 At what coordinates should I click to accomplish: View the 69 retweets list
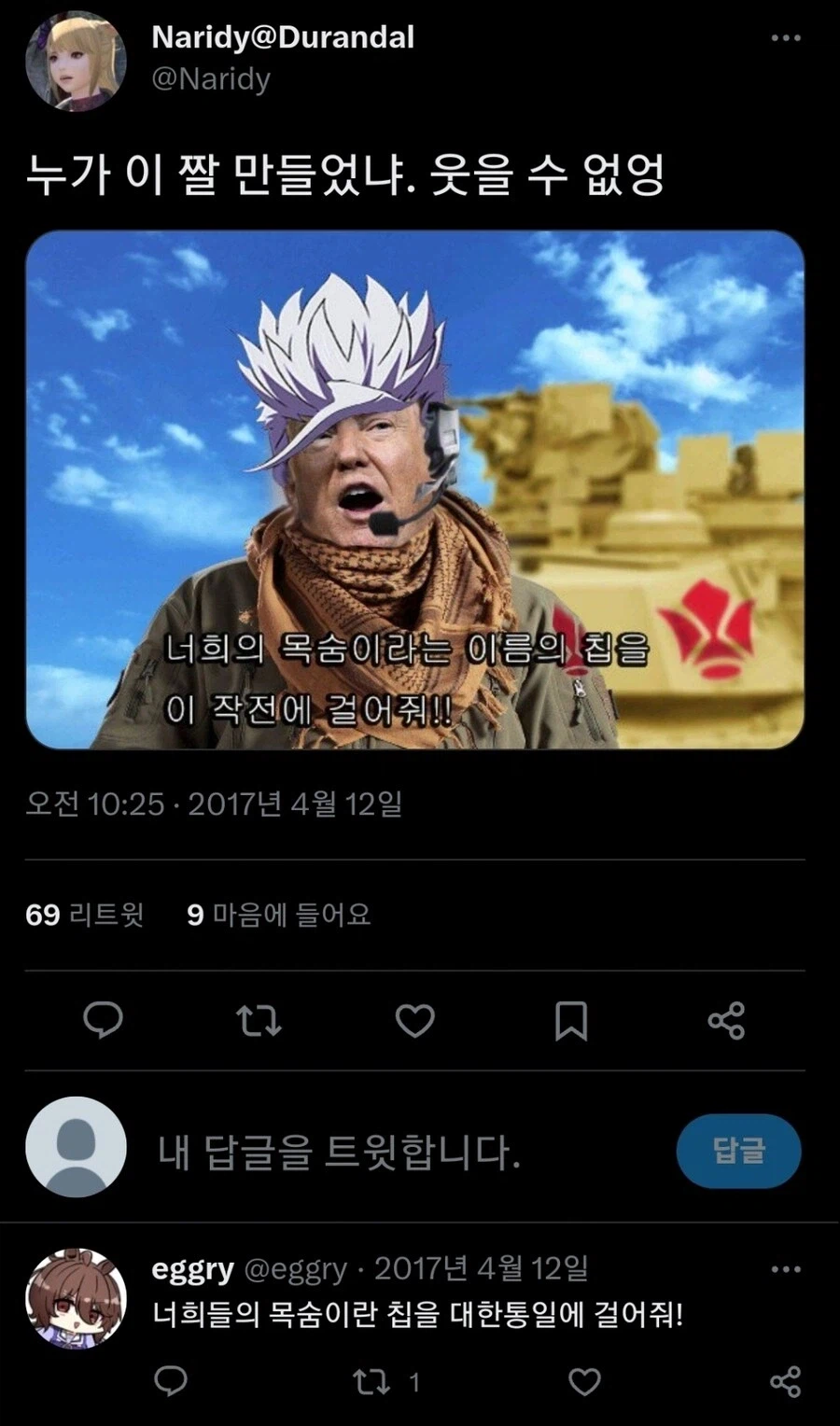coord(85,915)
